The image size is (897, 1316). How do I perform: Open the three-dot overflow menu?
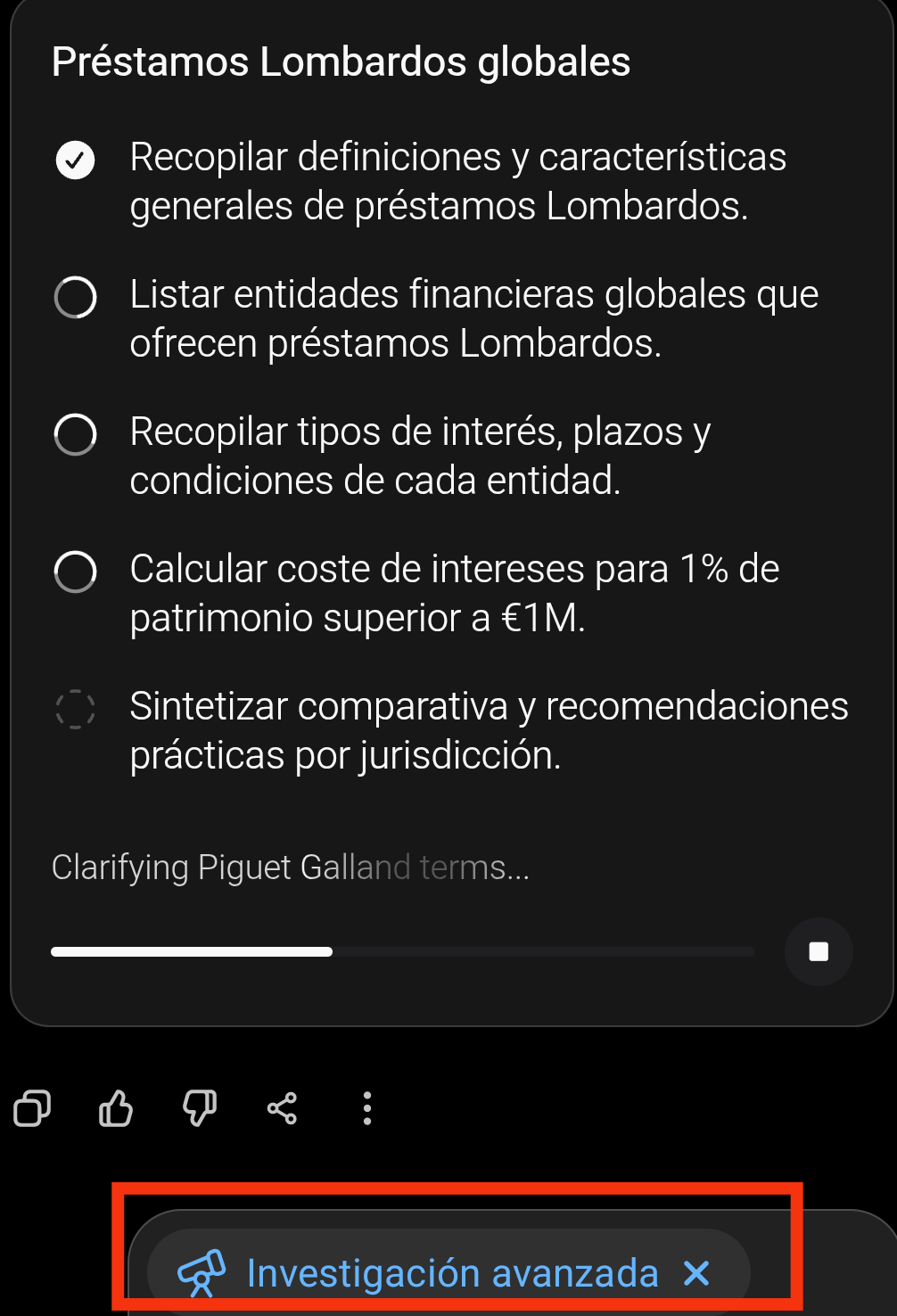click(x=366, y=1108)
